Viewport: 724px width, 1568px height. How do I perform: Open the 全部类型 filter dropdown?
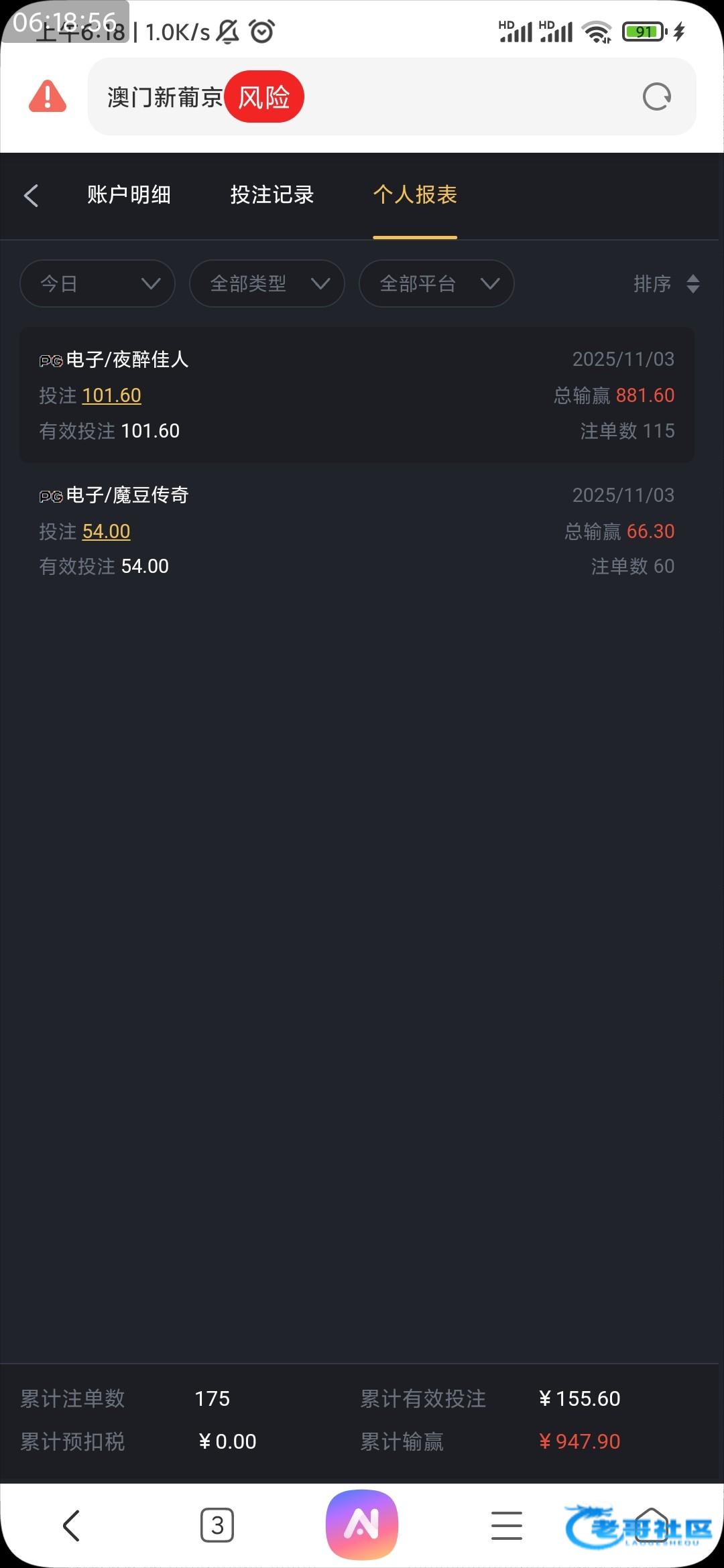267,283
